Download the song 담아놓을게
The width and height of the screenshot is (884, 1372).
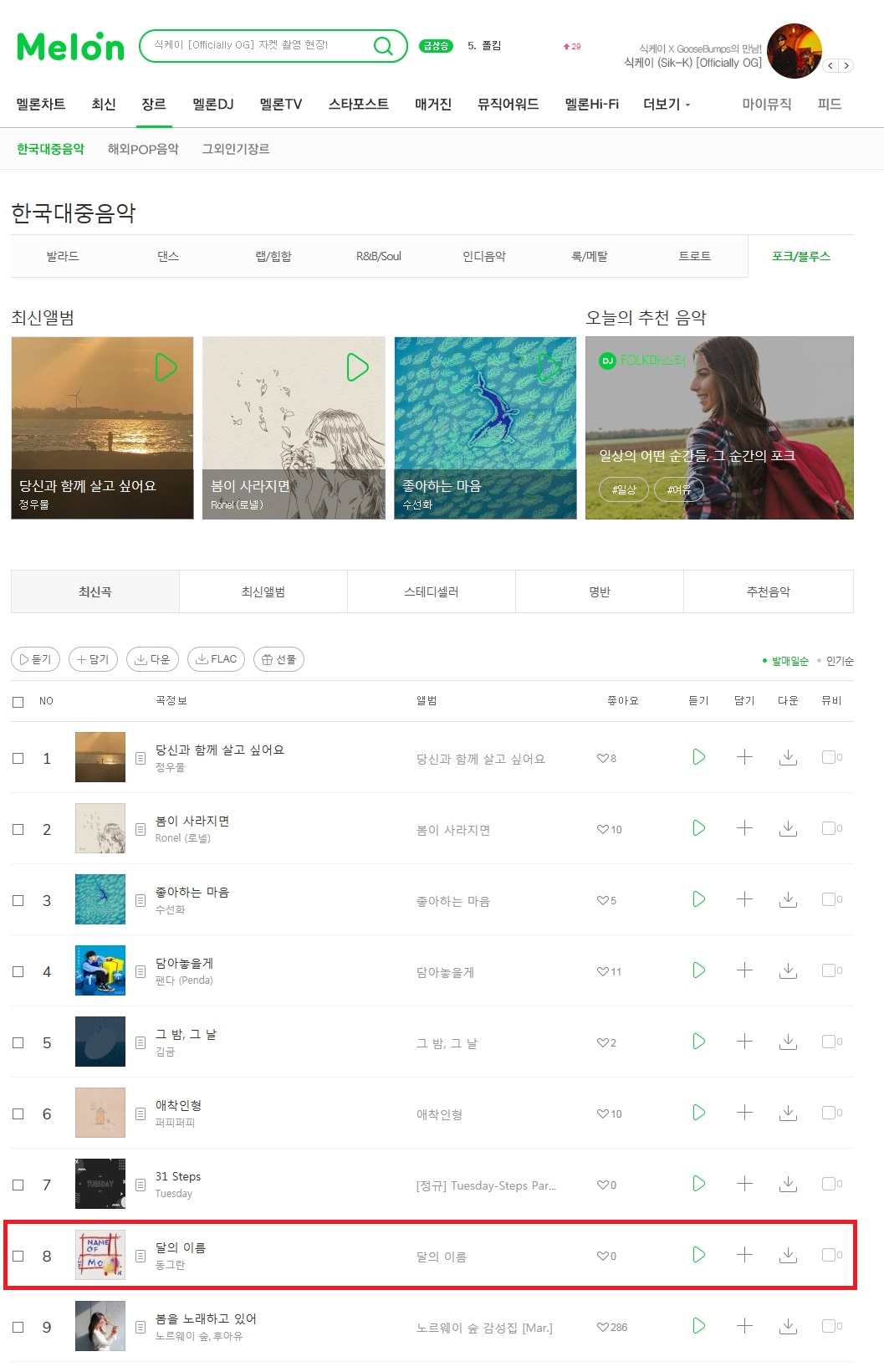coord(788,970)
